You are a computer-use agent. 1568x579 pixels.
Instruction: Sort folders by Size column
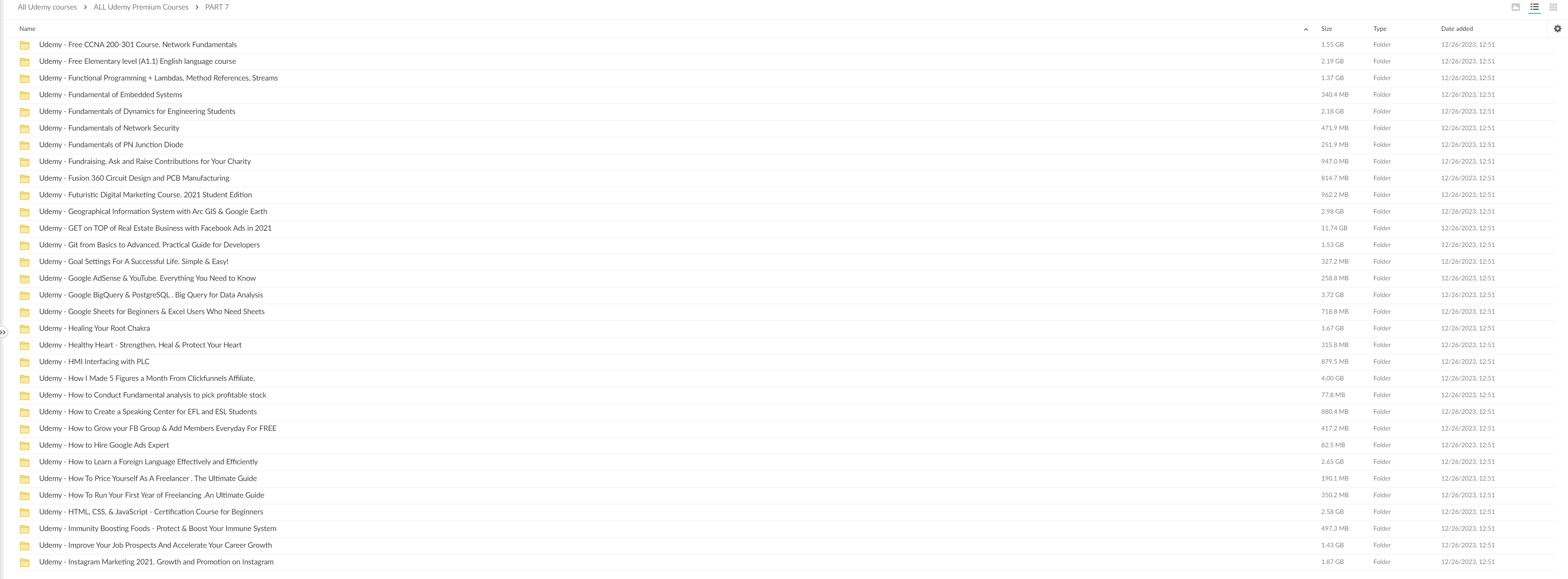1326,29
